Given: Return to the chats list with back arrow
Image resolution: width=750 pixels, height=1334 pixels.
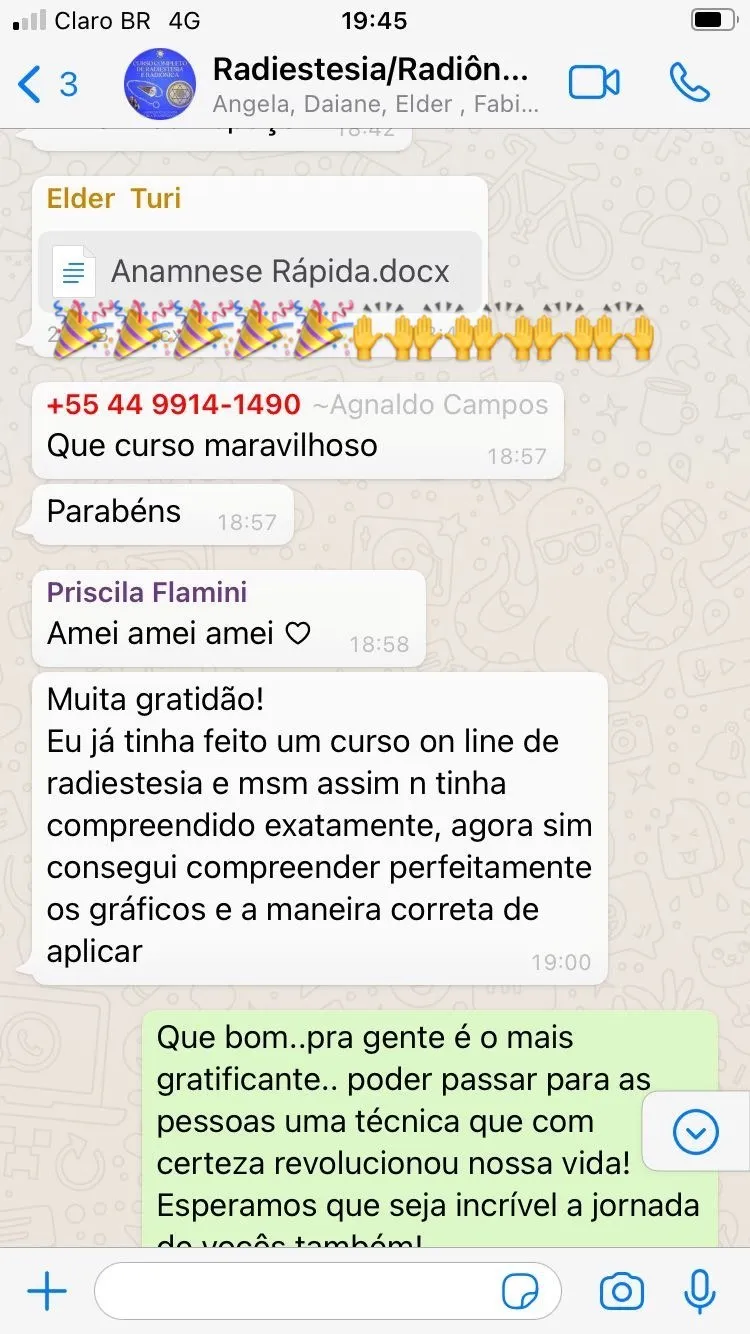Looking at the screenshot, I should click(x=28, y=85).
